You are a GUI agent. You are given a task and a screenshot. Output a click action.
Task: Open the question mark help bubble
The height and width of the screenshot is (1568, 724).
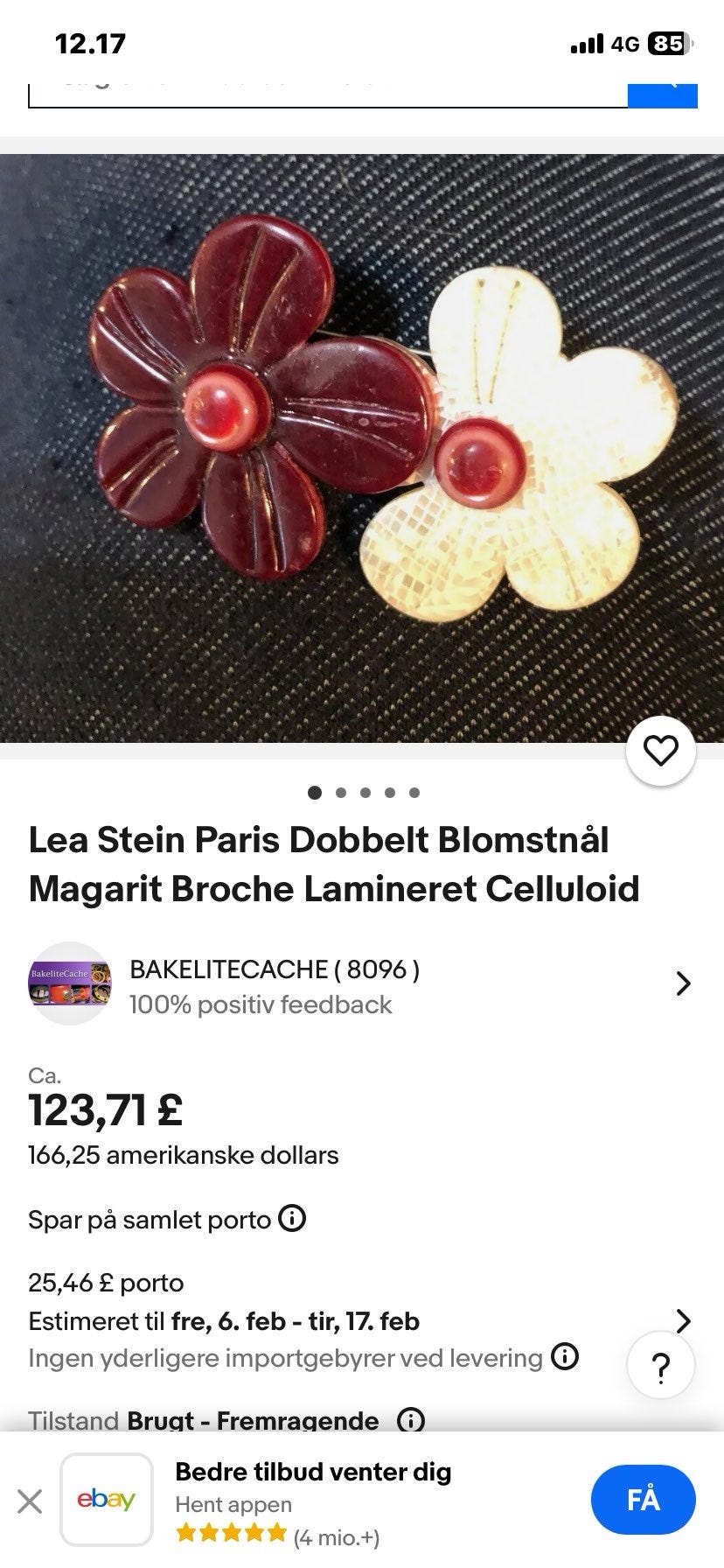[x=661, y=1366]
